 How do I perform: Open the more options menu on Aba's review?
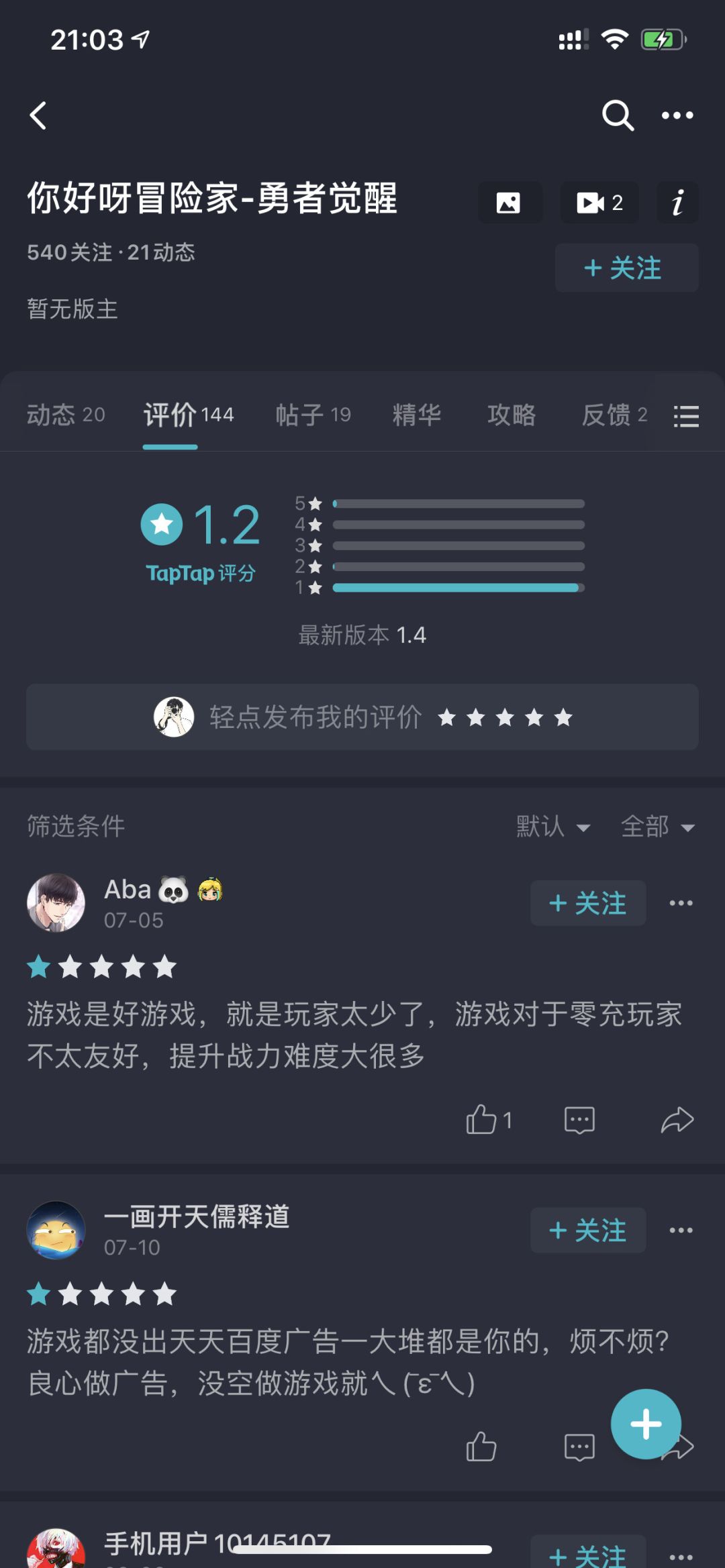tap(682, 902)
